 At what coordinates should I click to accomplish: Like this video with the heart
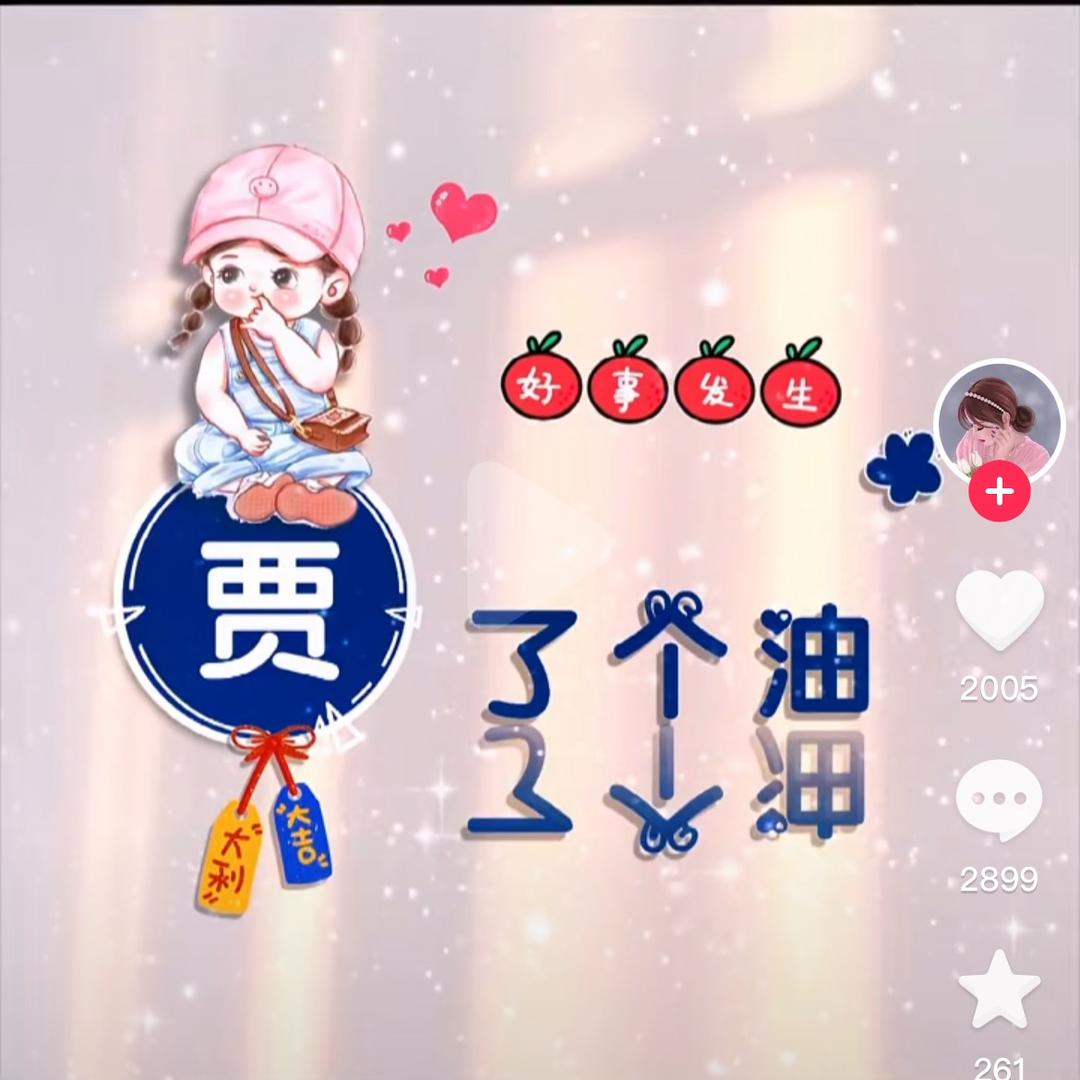click(x=999, y=610)
